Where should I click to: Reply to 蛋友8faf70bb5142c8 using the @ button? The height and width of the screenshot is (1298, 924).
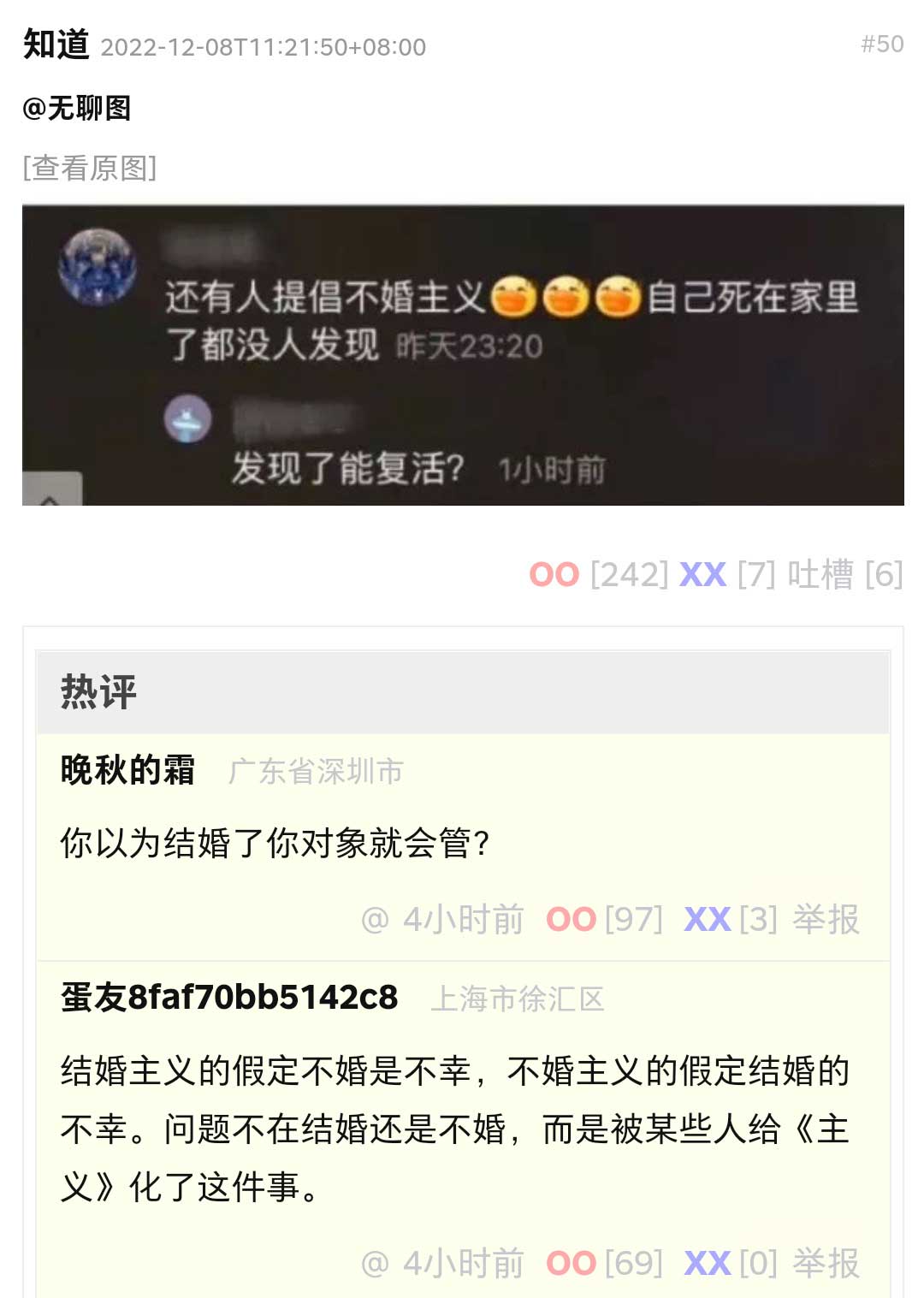point(375,1264)
